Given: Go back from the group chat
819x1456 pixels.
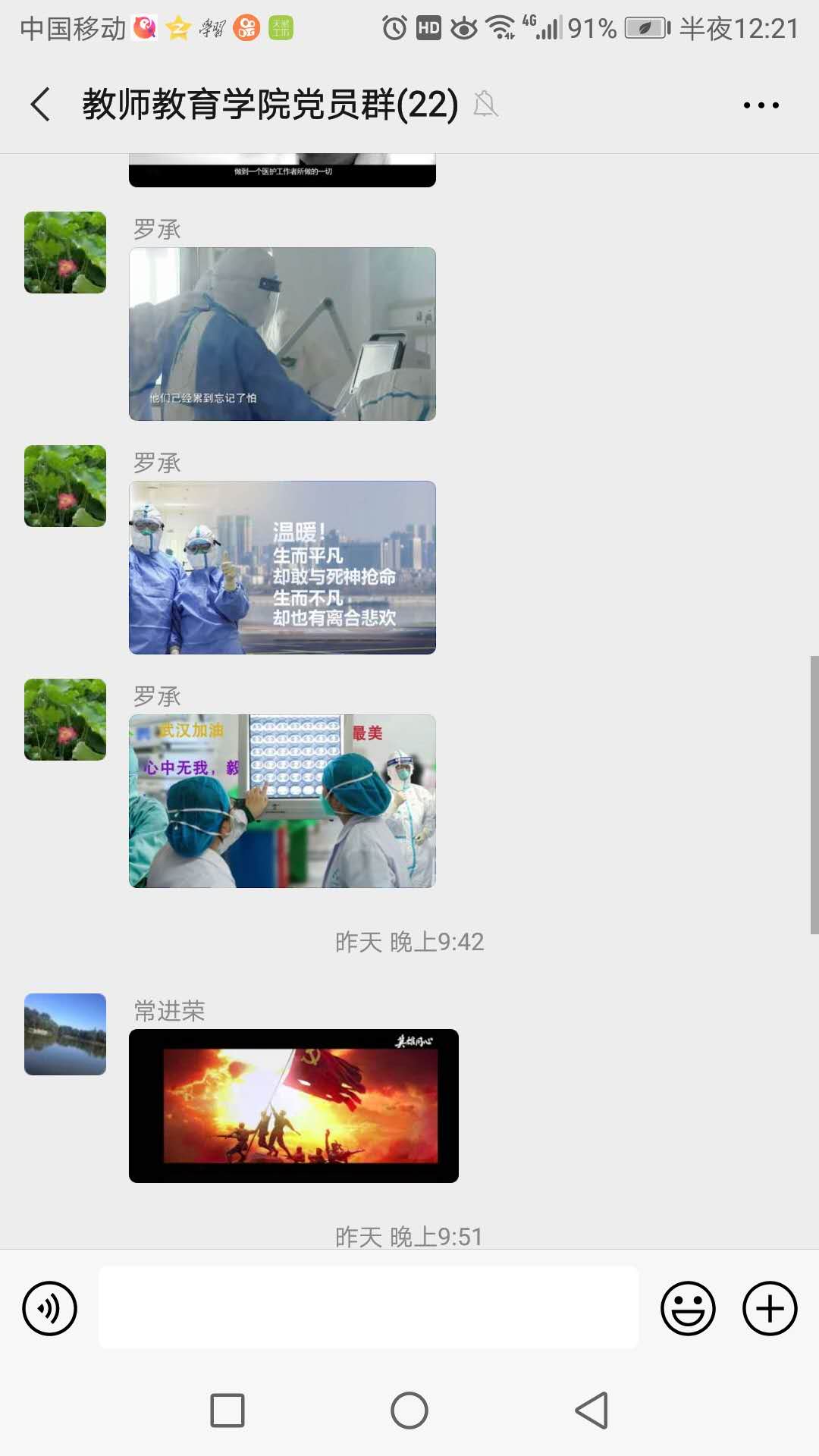Looking at the screenshot, I should click(x=41, y=105).
